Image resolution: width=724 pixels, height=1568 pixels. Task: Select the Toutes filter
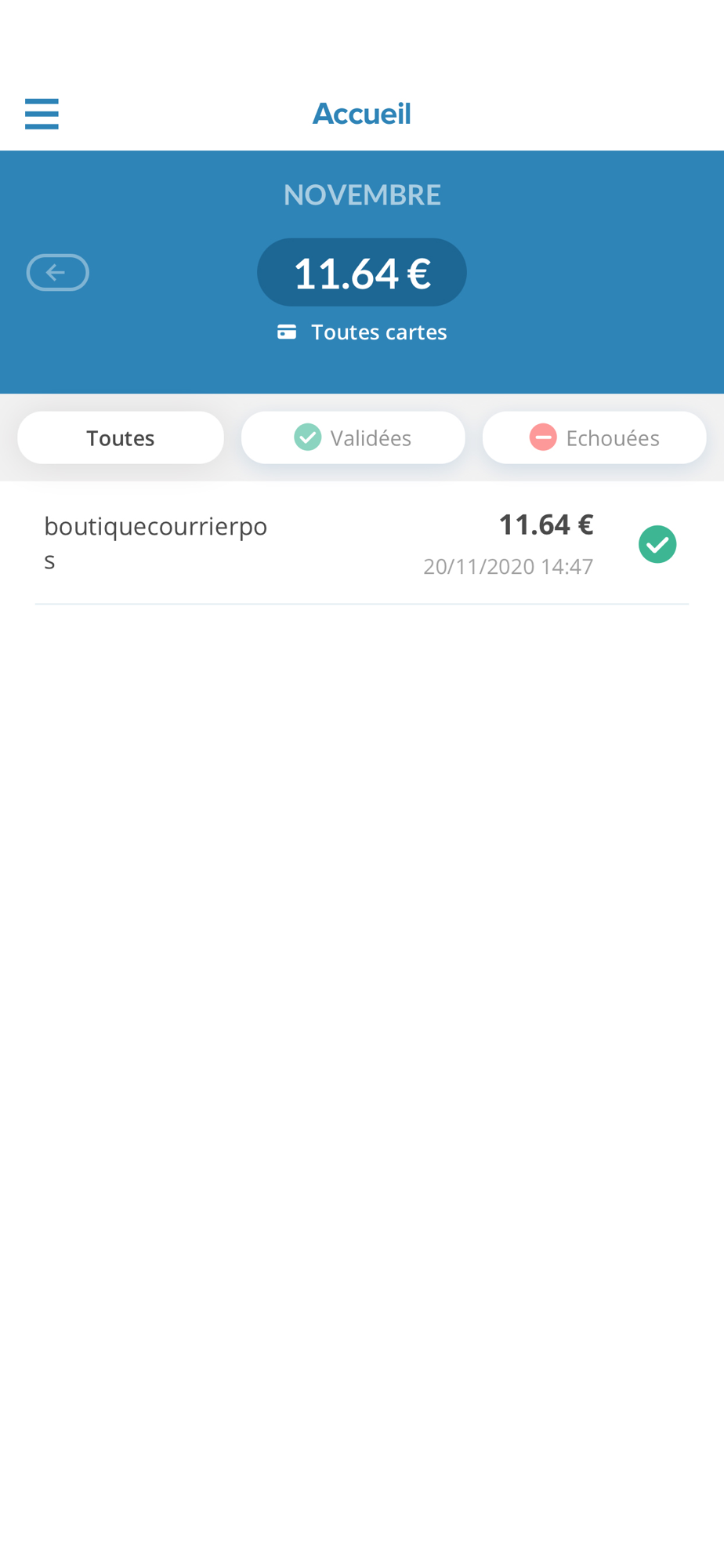click(121, 437)
